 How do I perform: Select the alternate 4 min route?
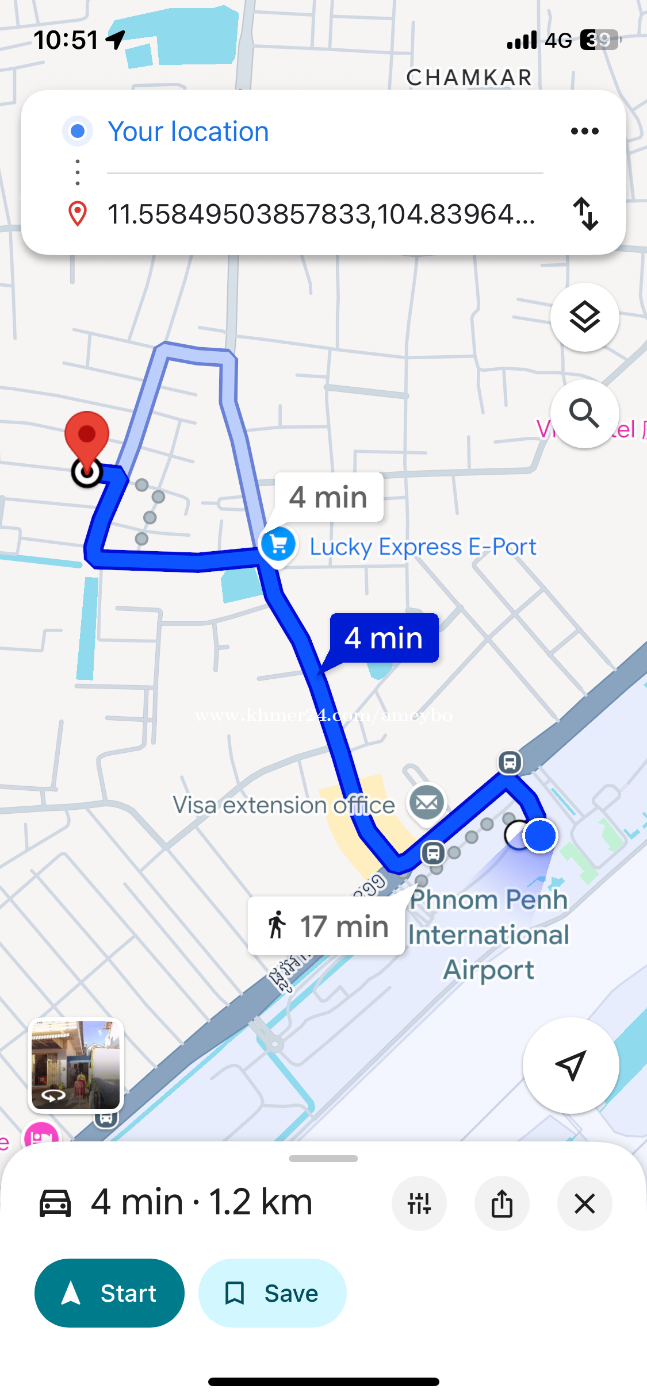tap(328, 497)
